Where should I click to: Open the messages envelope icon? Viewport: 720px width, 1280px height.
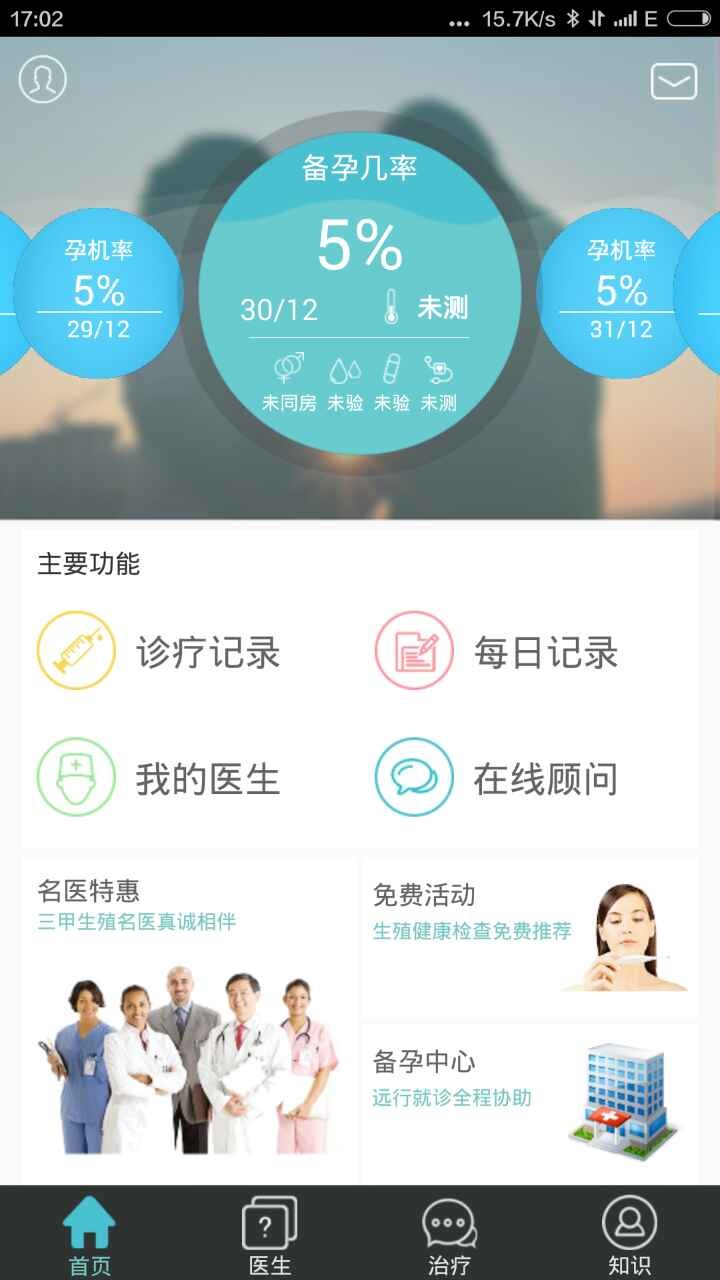[x=674, y=81]
